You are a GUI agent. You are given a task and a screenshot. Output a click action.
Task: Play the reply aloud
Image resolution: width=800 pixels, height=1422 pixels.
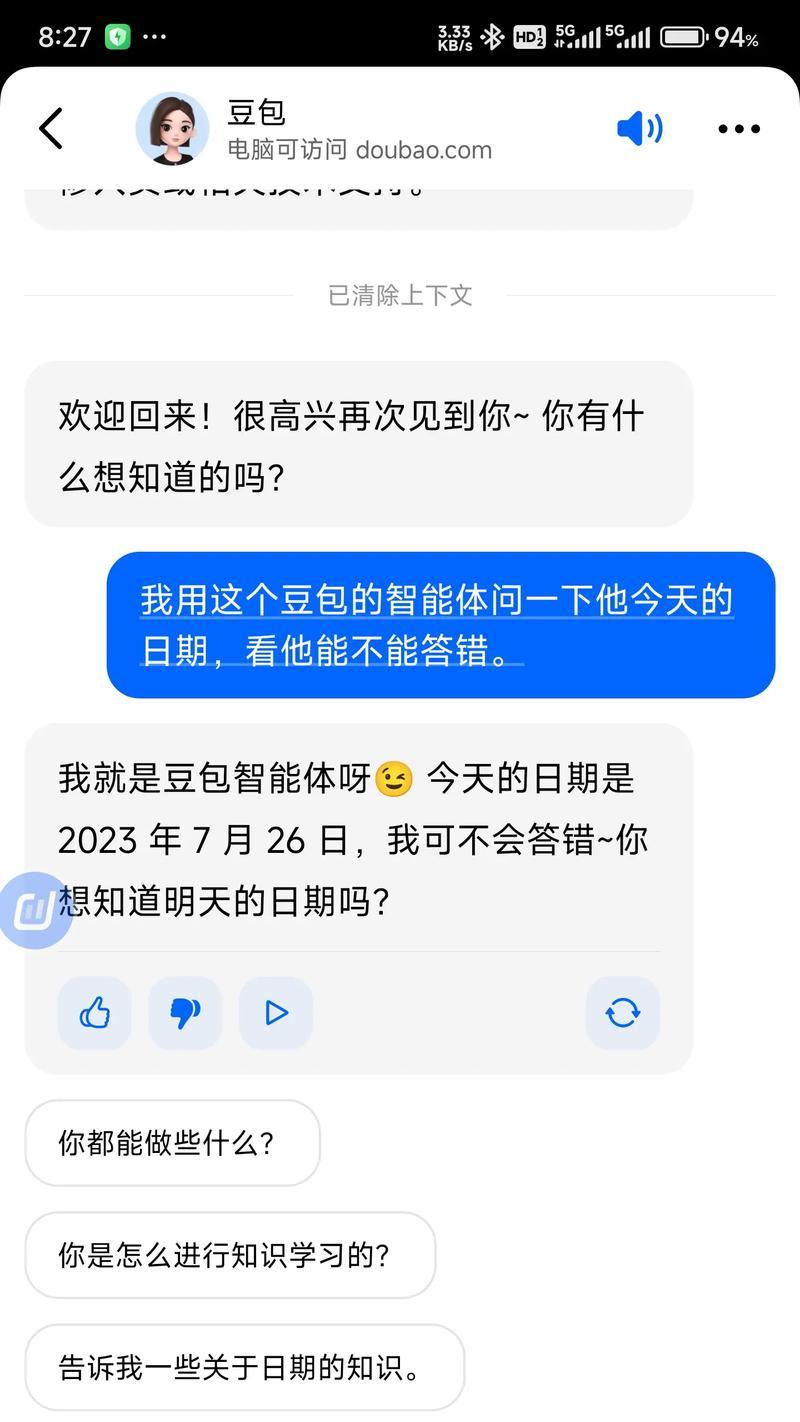[276, 1013]
